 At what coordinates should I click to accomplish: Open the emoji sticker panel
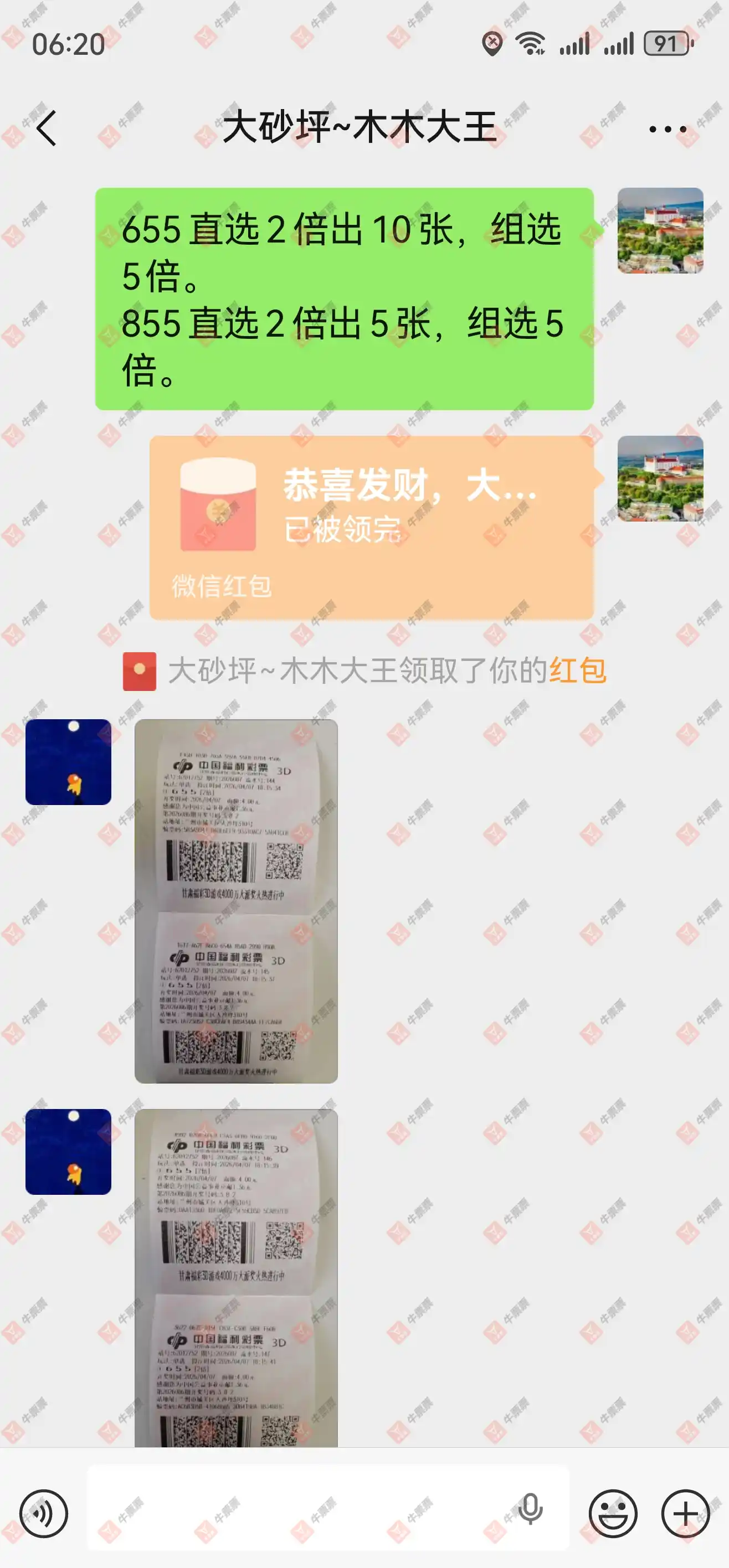click(613, 1513)
